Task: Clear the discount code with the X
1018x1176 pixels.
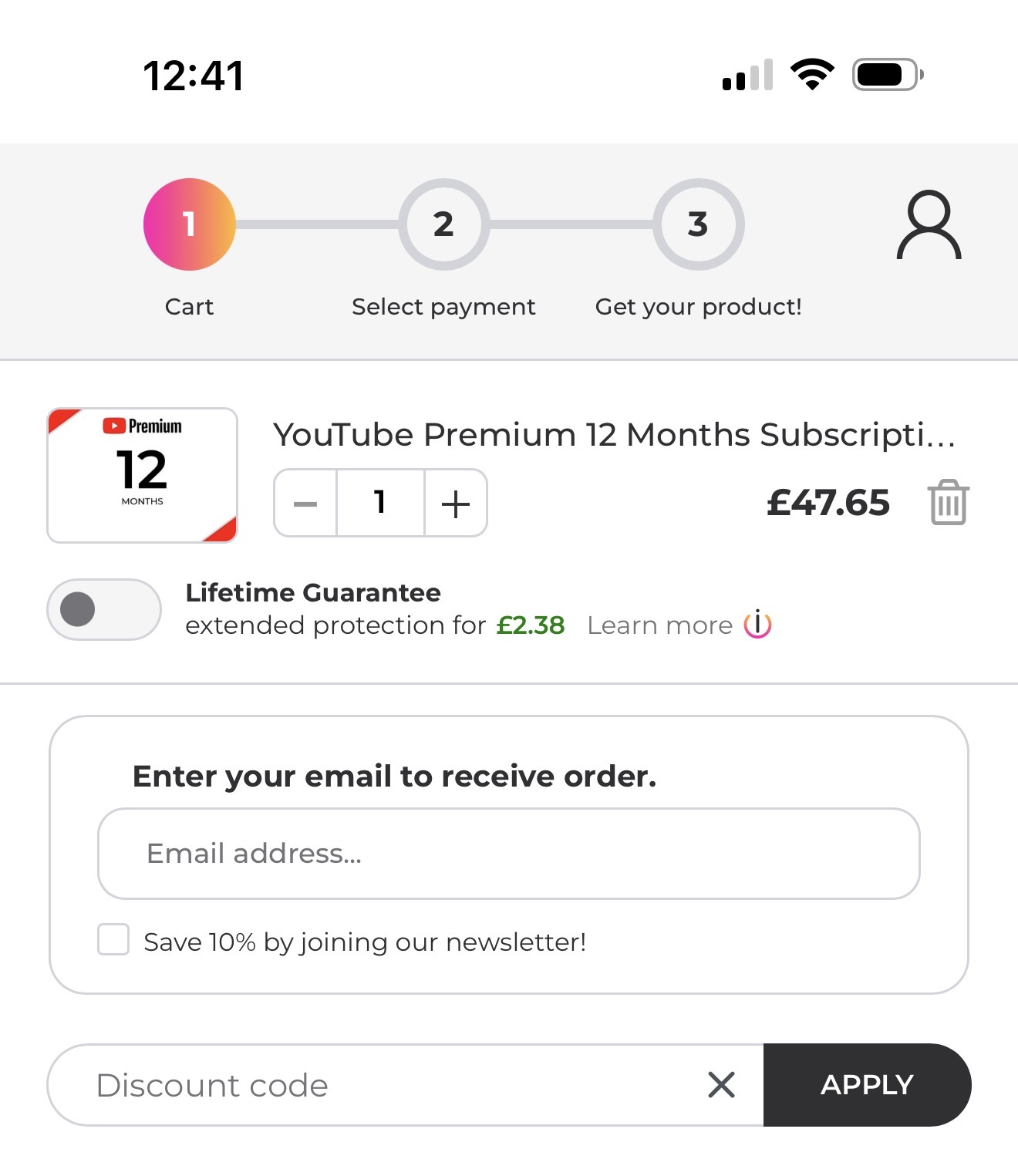Action: coord(721,1085)
